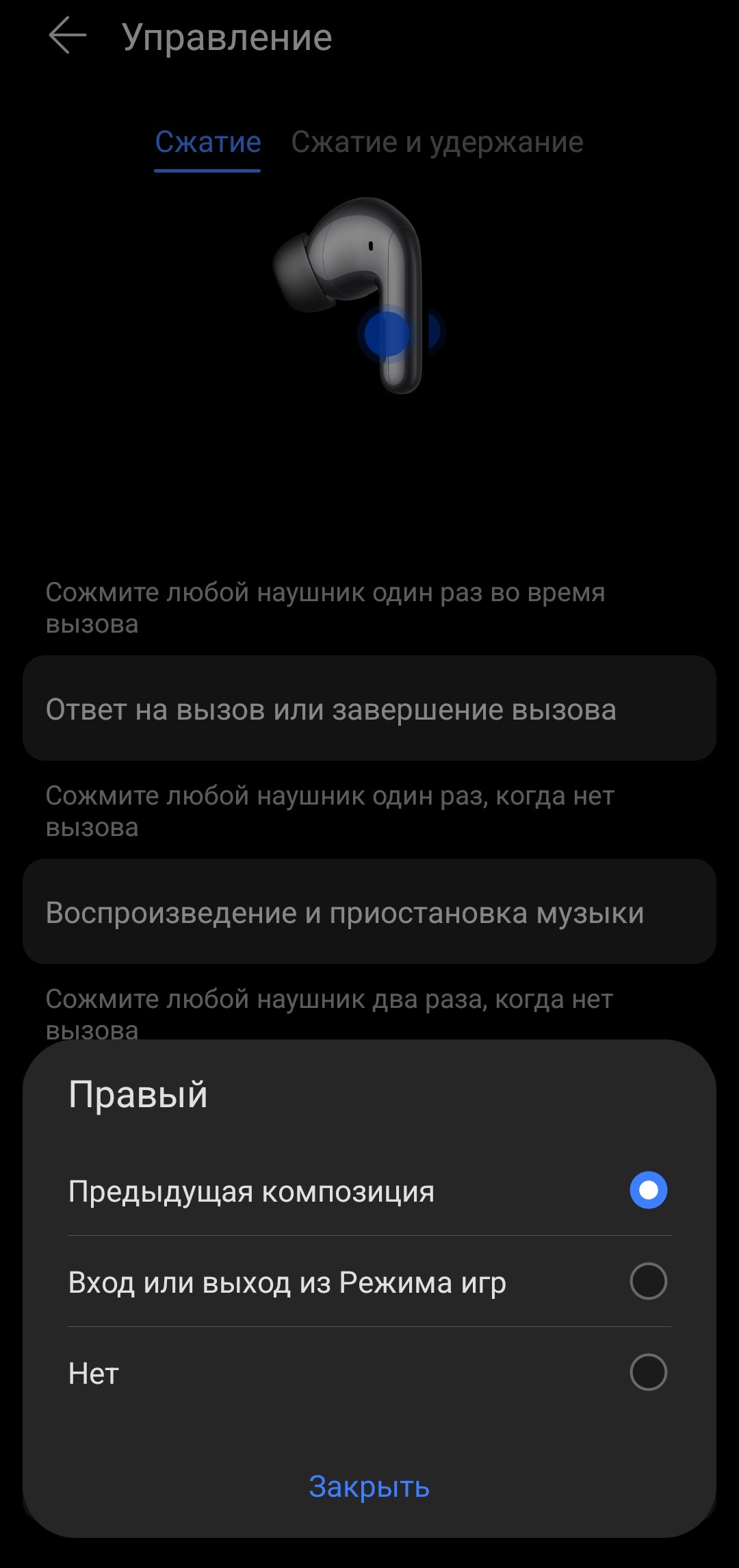Switch to the Сжатие tab
This screenshot has width=739, height=1568.
[207, 142]
